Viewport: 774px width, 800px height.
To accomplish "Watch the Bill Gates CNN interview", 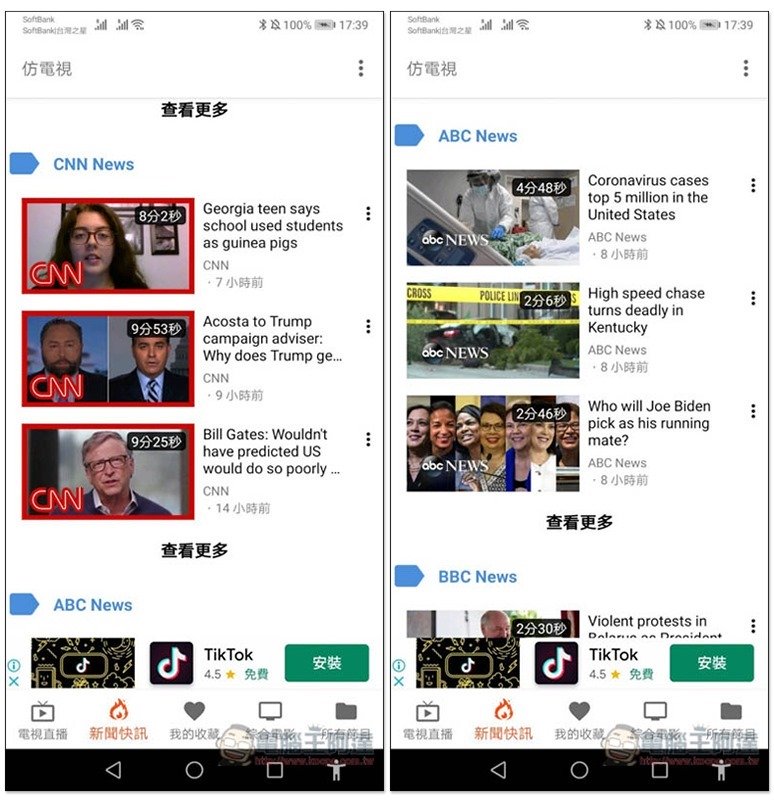I will tap(108, 472).
